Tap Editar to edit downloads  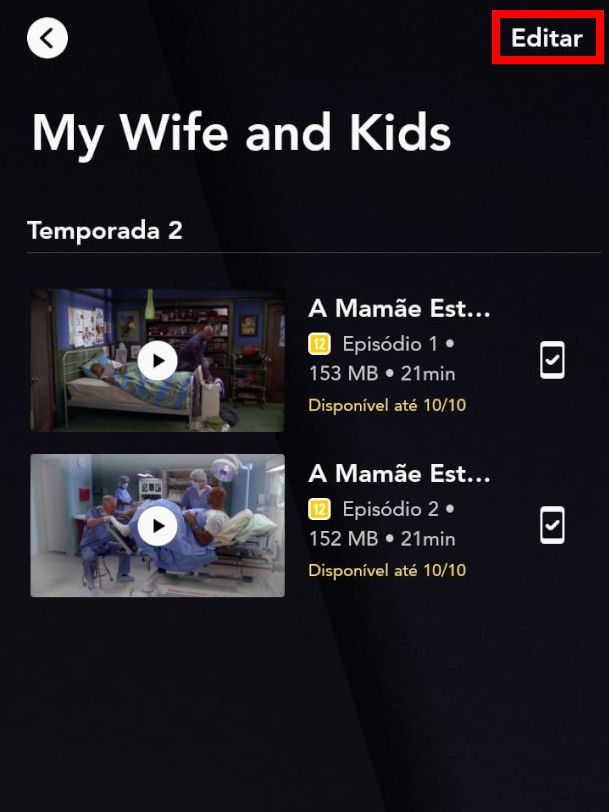546,38
